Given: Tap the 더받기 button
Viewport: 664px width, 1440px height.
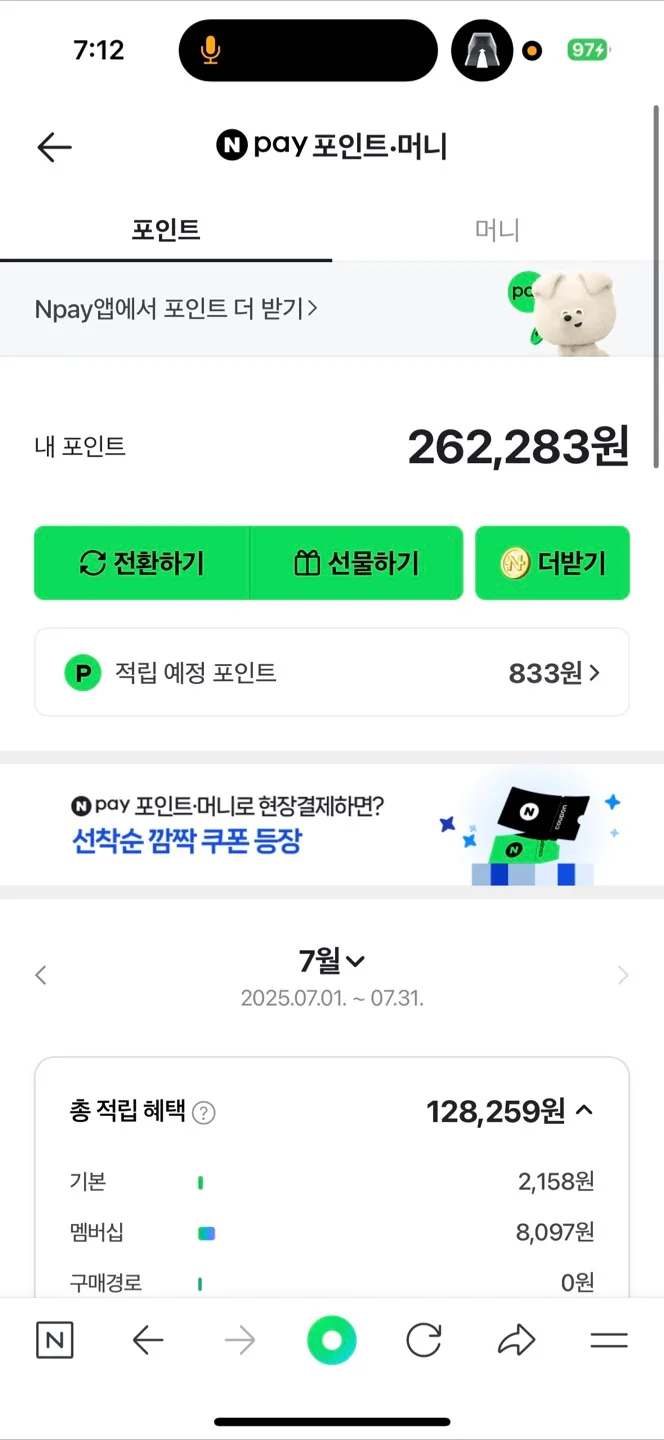Looking at the screenshot, I should (x=552, y=563).
